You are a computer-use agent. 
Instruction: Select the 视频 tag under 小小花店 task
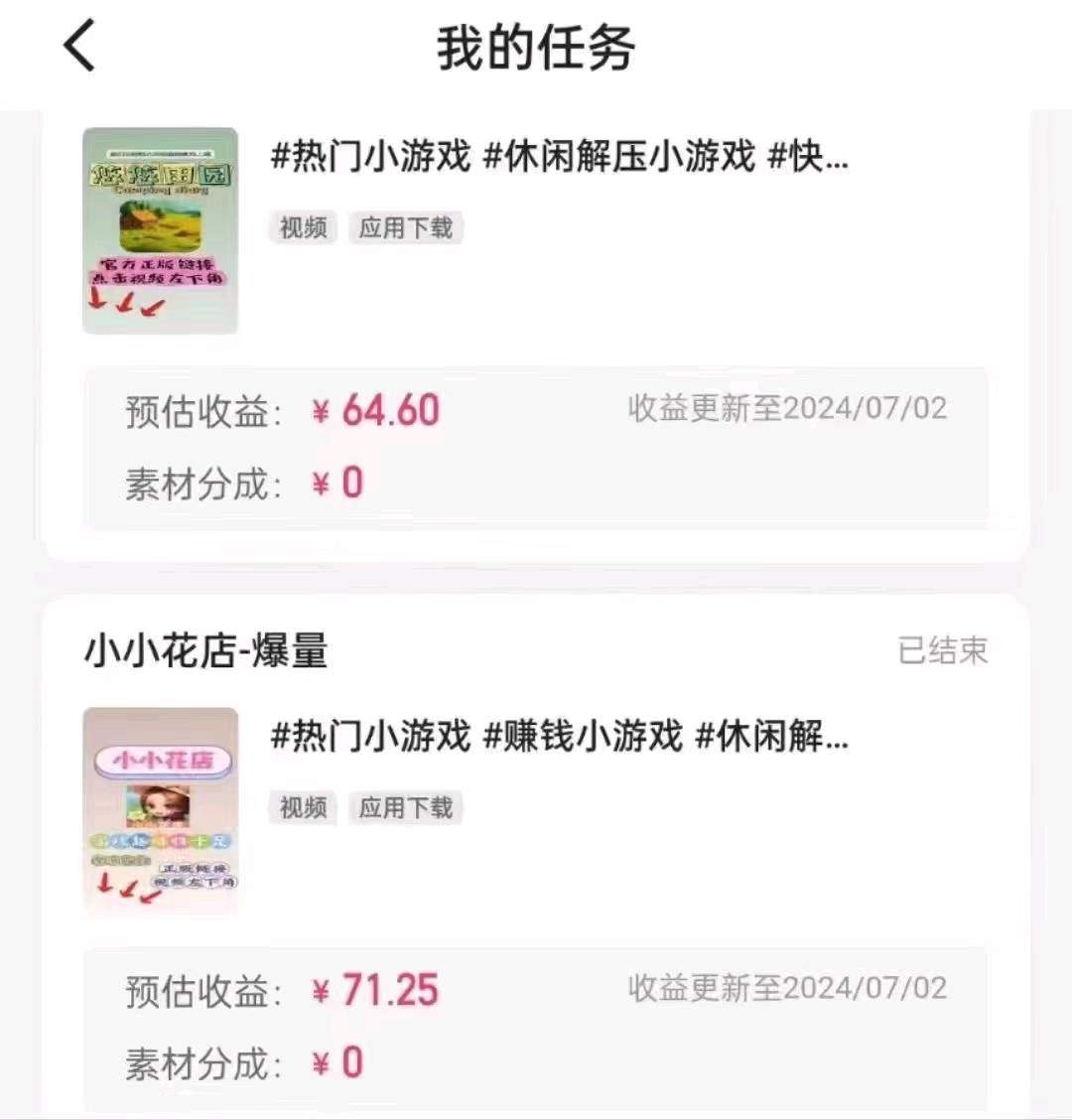click(302, 808)
